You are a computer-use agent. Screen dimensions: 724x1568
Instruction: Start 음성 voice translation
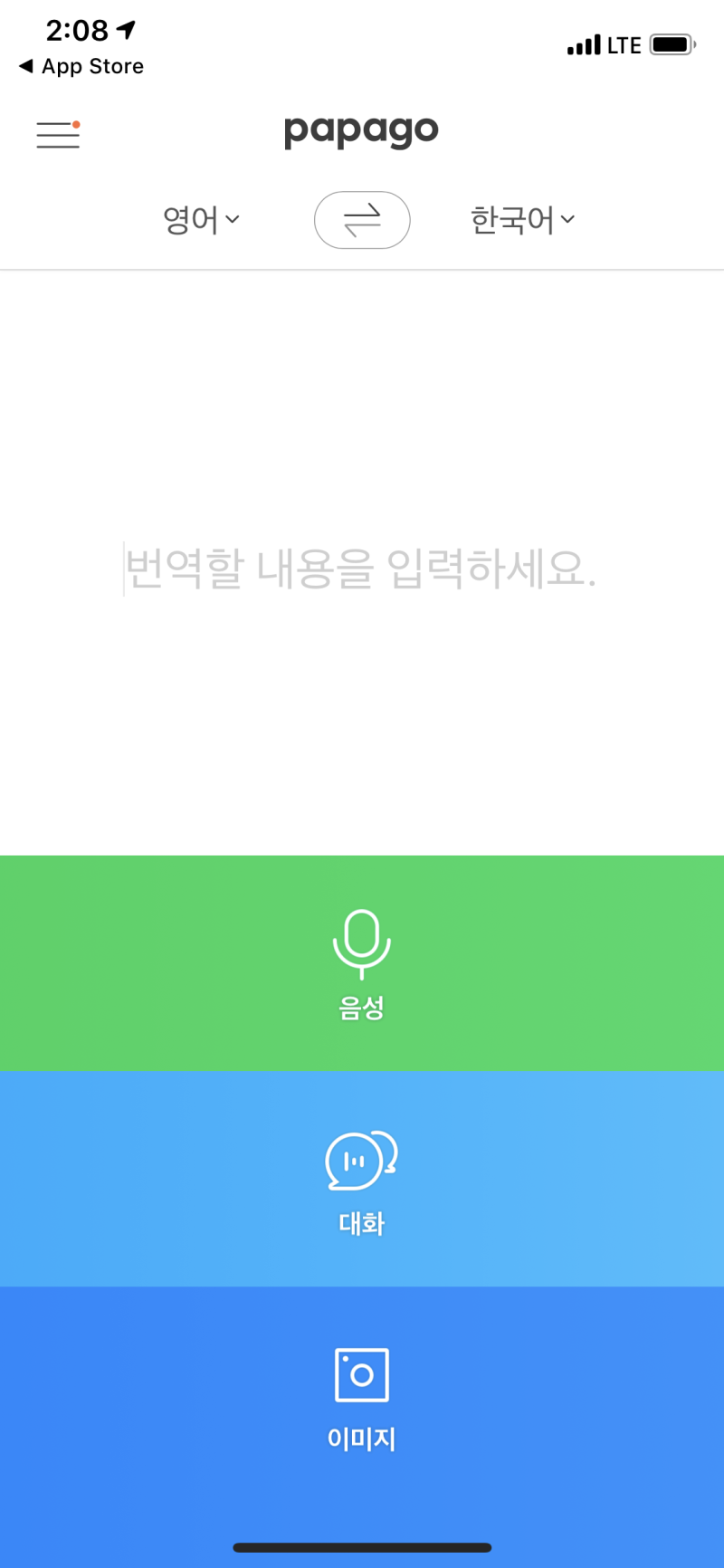(x=362, y=963)
